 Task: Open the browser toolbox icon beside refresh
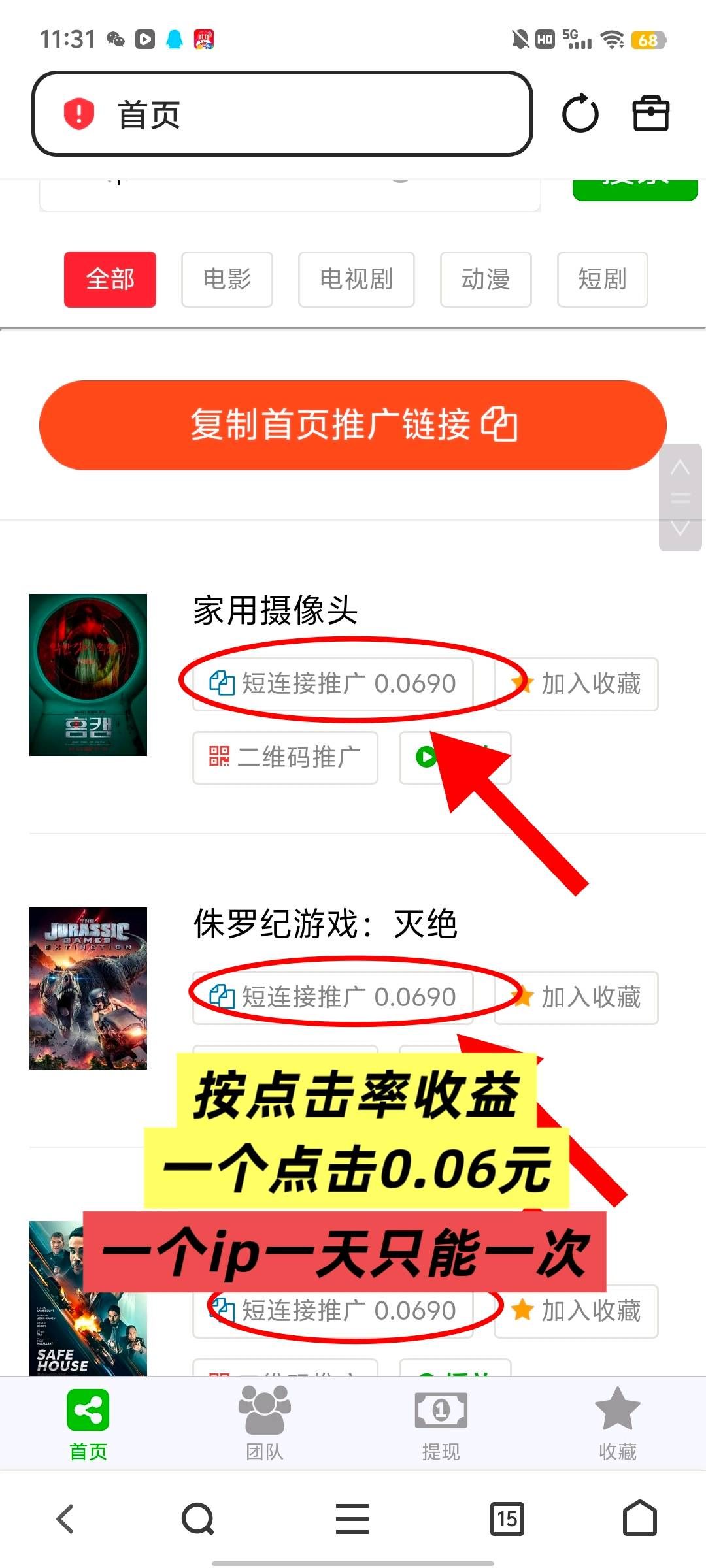(x=652, y=114)
